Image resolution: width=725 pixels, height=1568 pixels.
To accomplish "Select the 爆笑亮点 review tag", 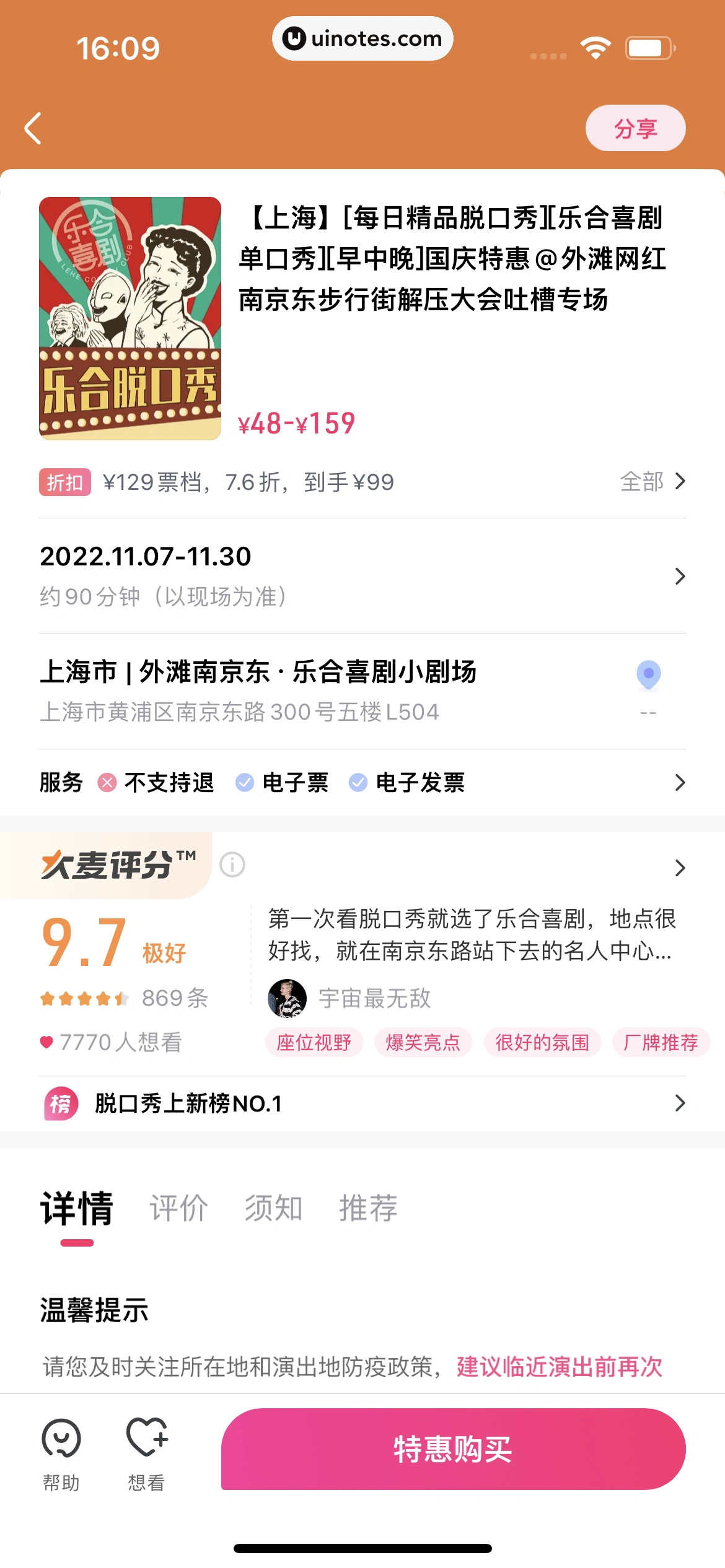I will coord(423,1042).
